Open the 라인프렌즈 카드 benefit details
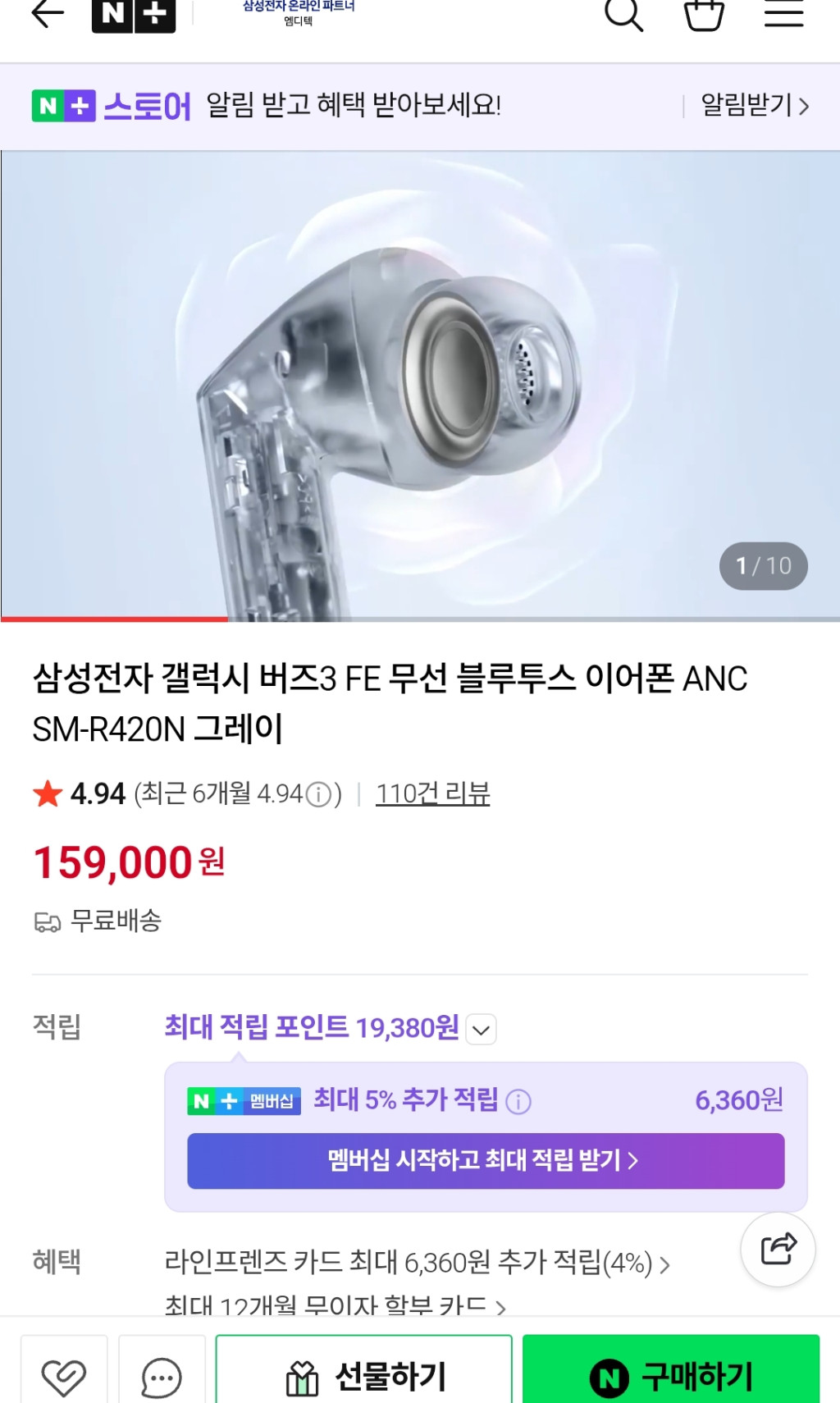Viewport: 840px width, 1403px height. click(417, 1262)
